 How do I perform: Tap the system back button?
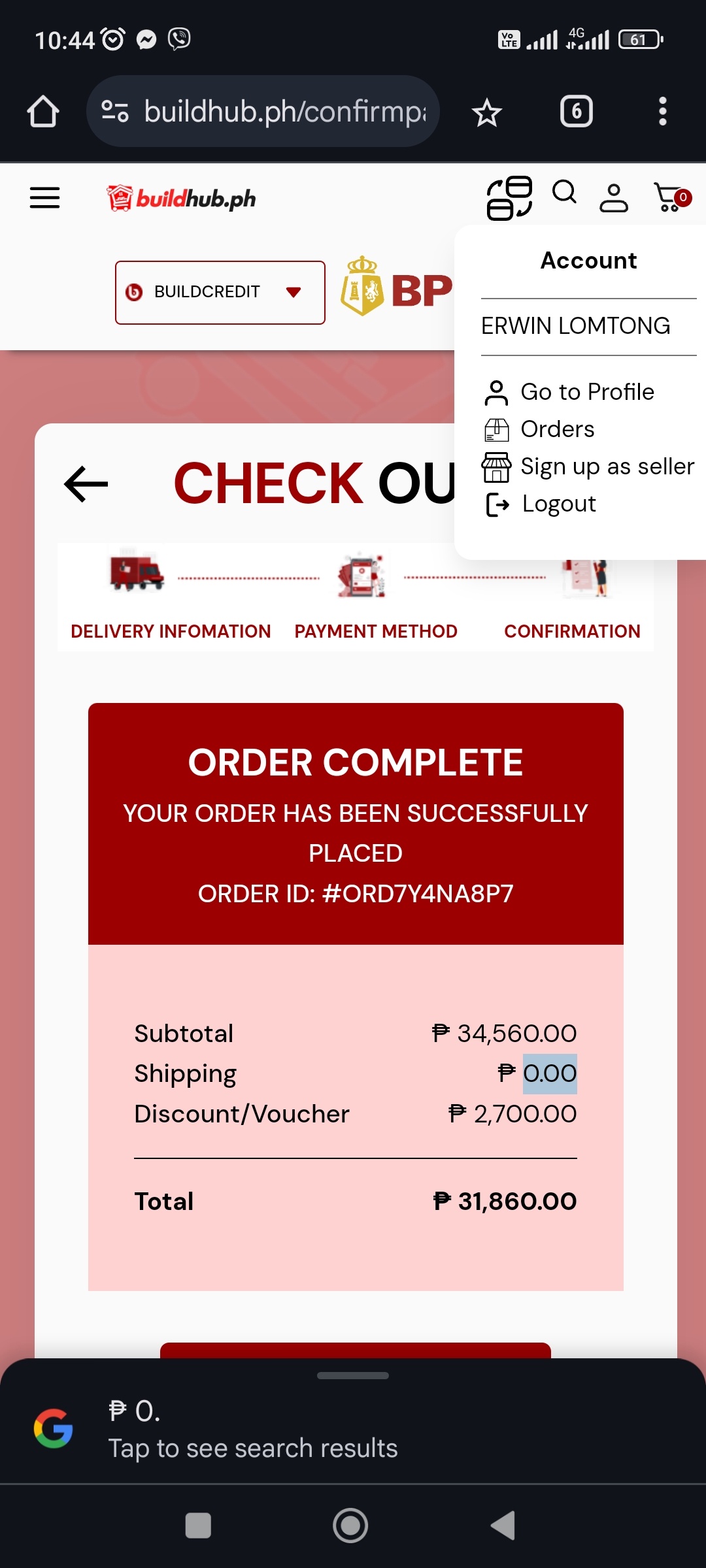503,1526
